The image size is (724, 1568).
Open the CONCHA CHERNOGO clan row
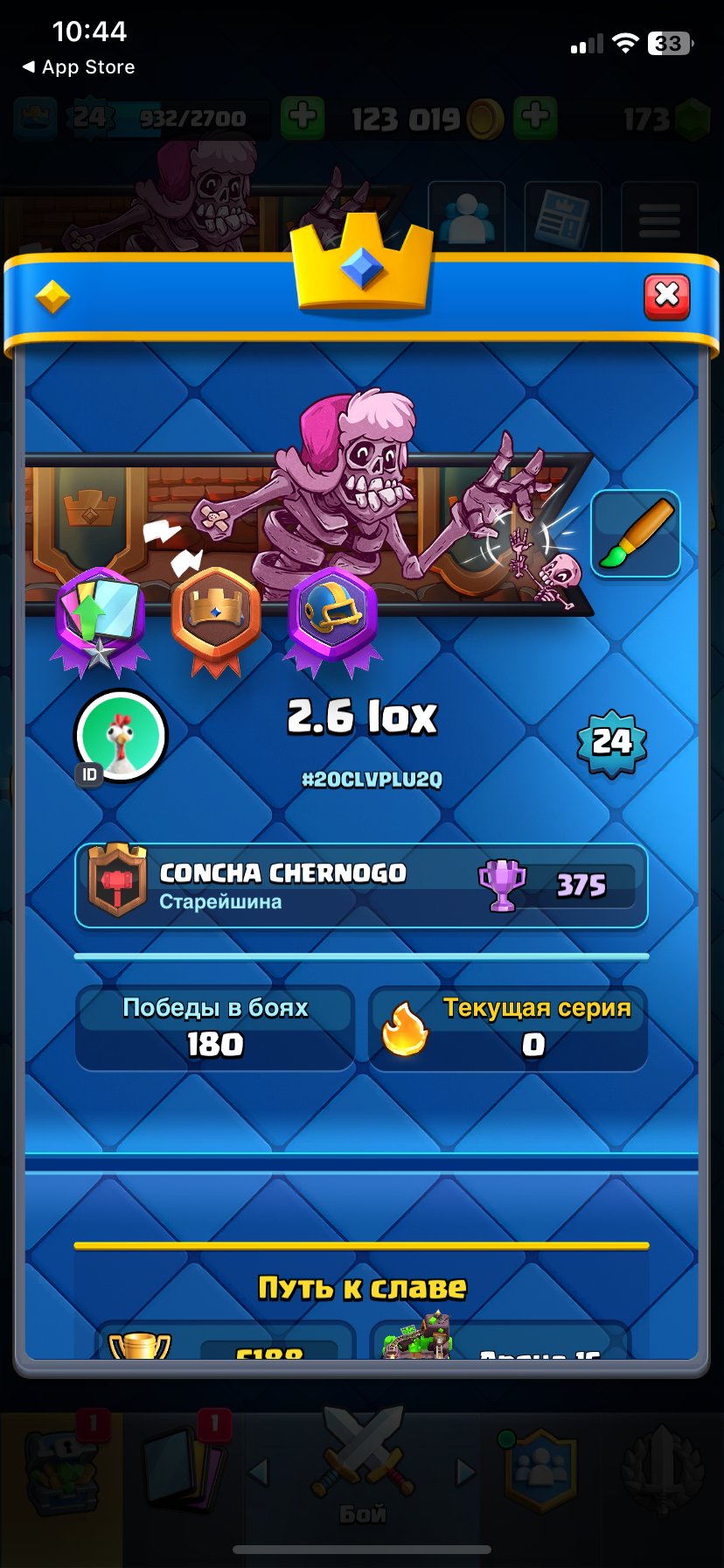point(361,885)
